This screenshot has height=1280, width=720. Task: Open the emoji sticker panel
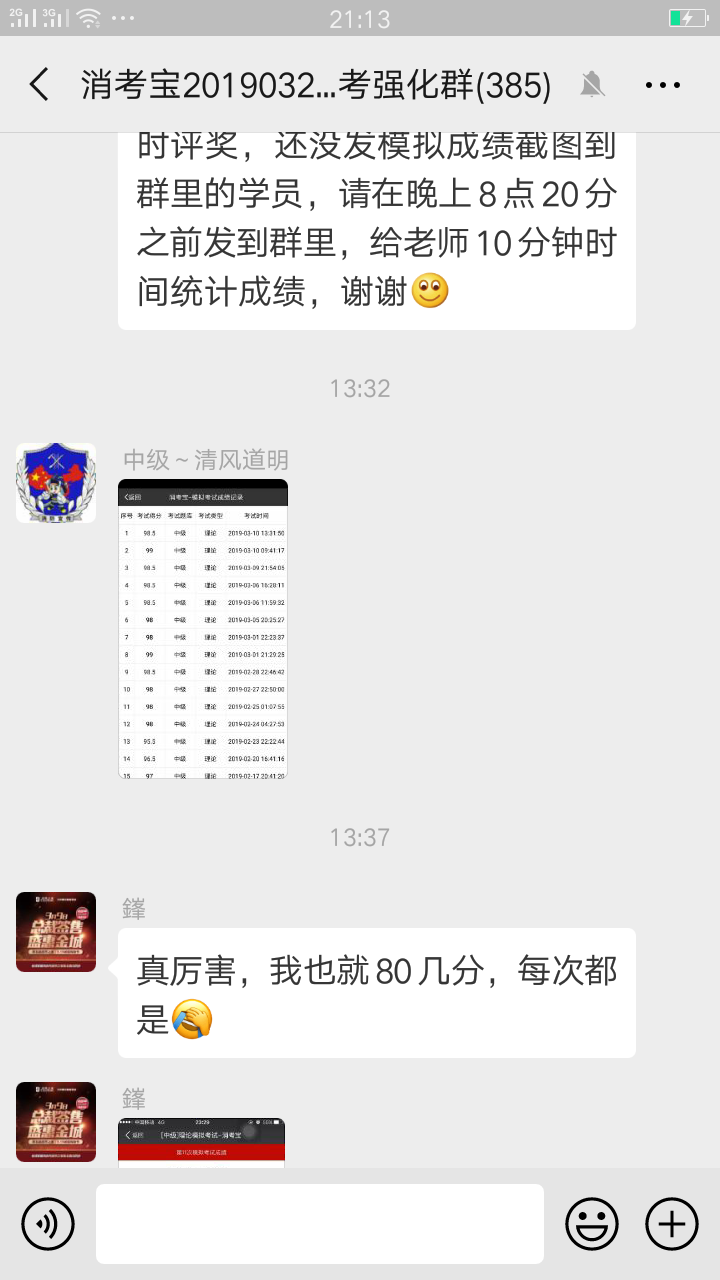click(592, 1223)
